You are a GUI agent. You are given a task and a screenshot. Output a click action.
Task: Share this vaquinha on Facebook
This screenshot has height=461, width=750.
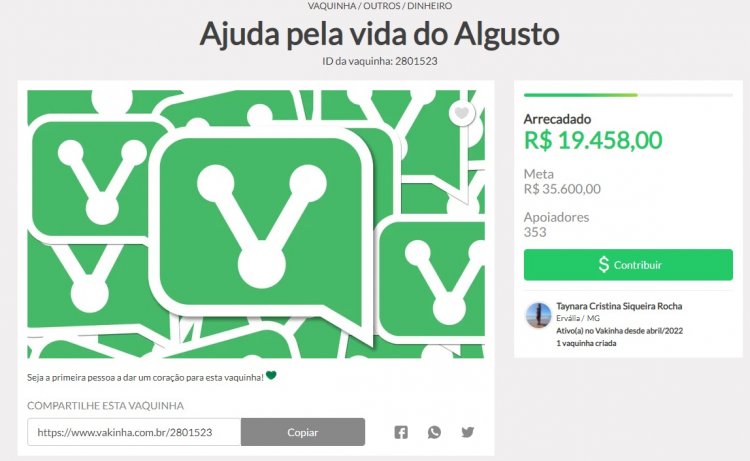401,432
